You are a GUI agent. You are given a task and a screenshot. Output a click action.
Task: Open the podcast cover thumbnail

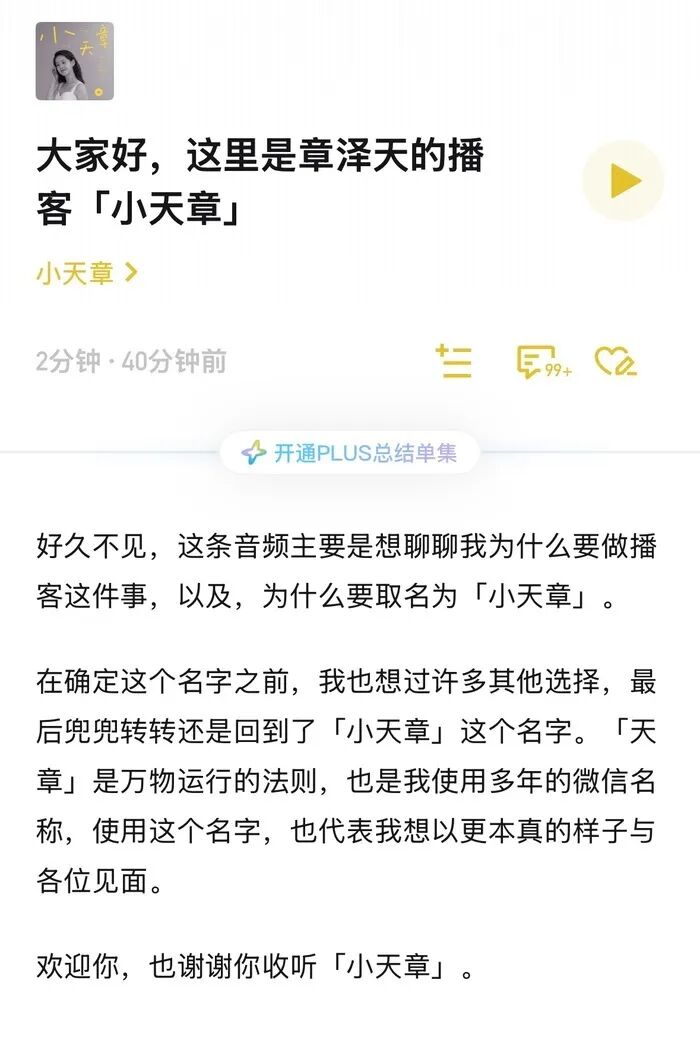[x=75, y=61]
